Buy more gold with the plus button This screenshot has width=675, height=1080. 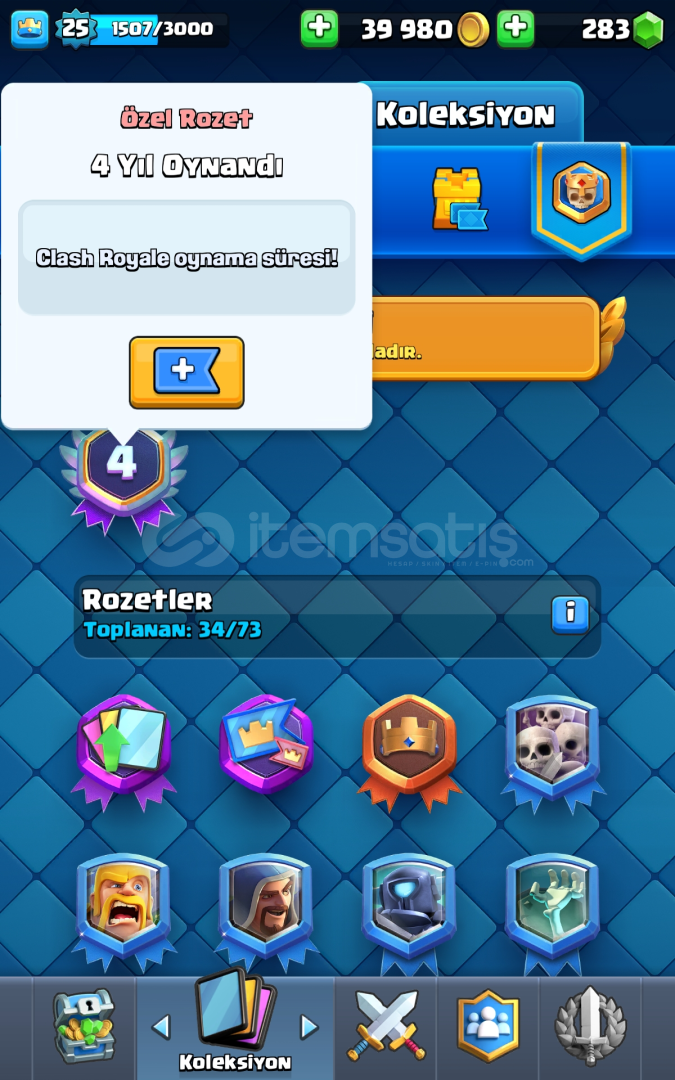click(x=319, y=29)
